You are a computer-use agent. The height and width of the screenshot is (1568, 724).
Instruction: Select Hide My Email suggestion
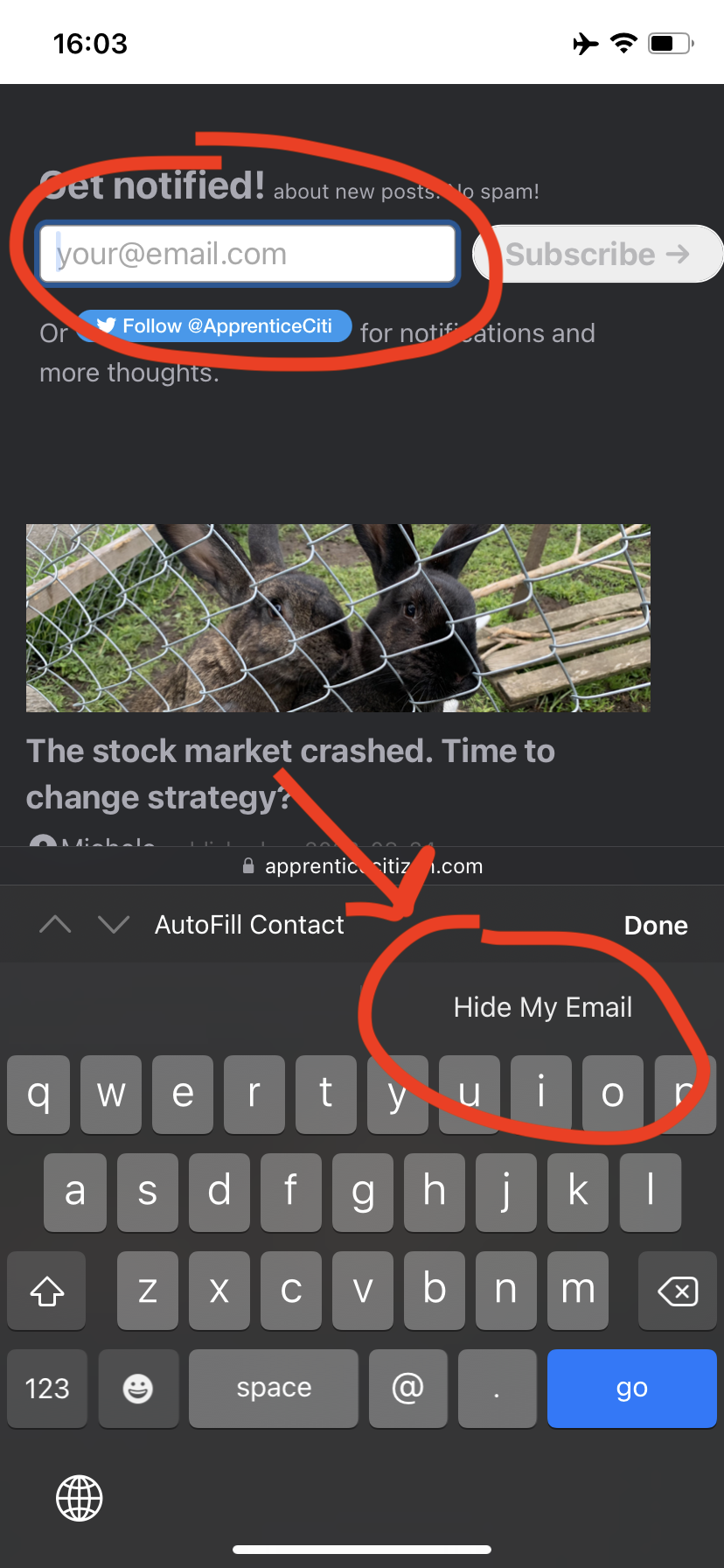tap(542, 1007)
